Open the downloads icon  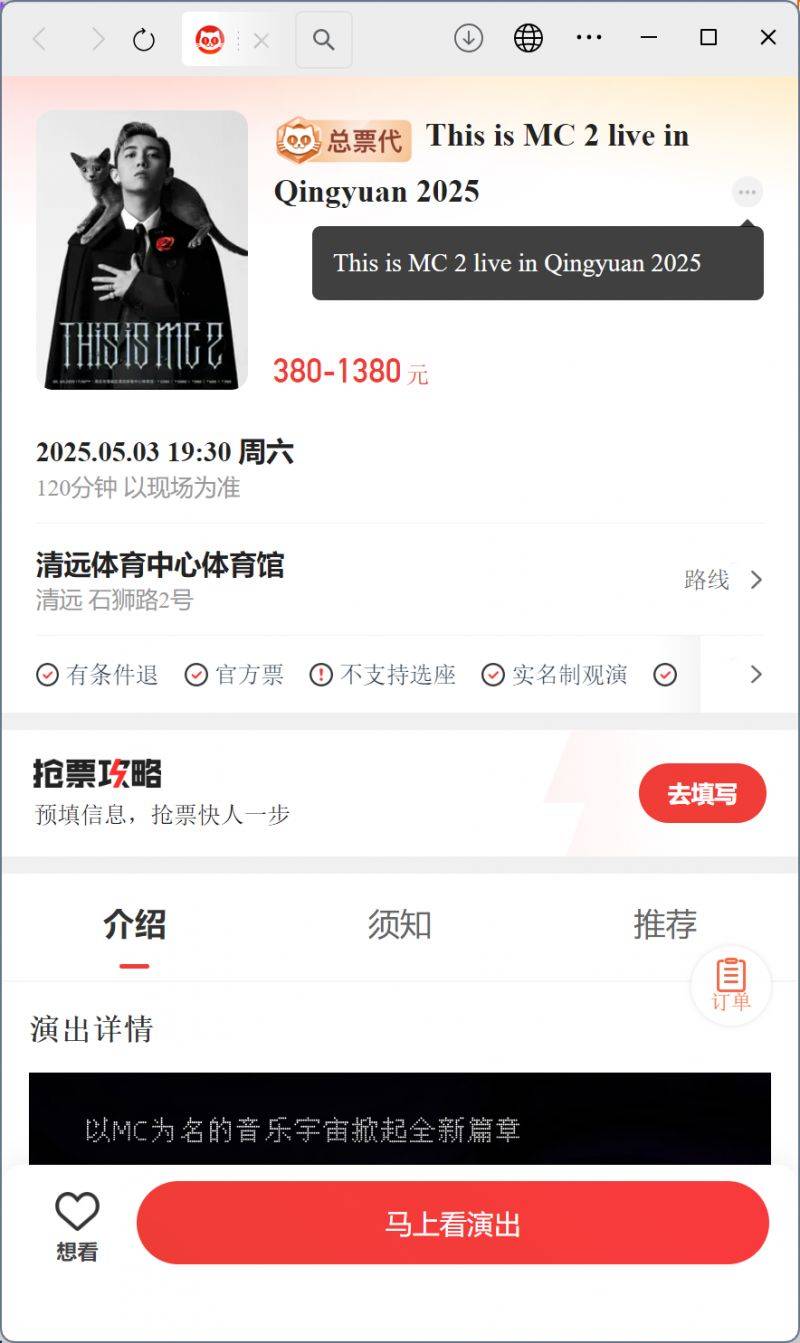coord(468,38)
